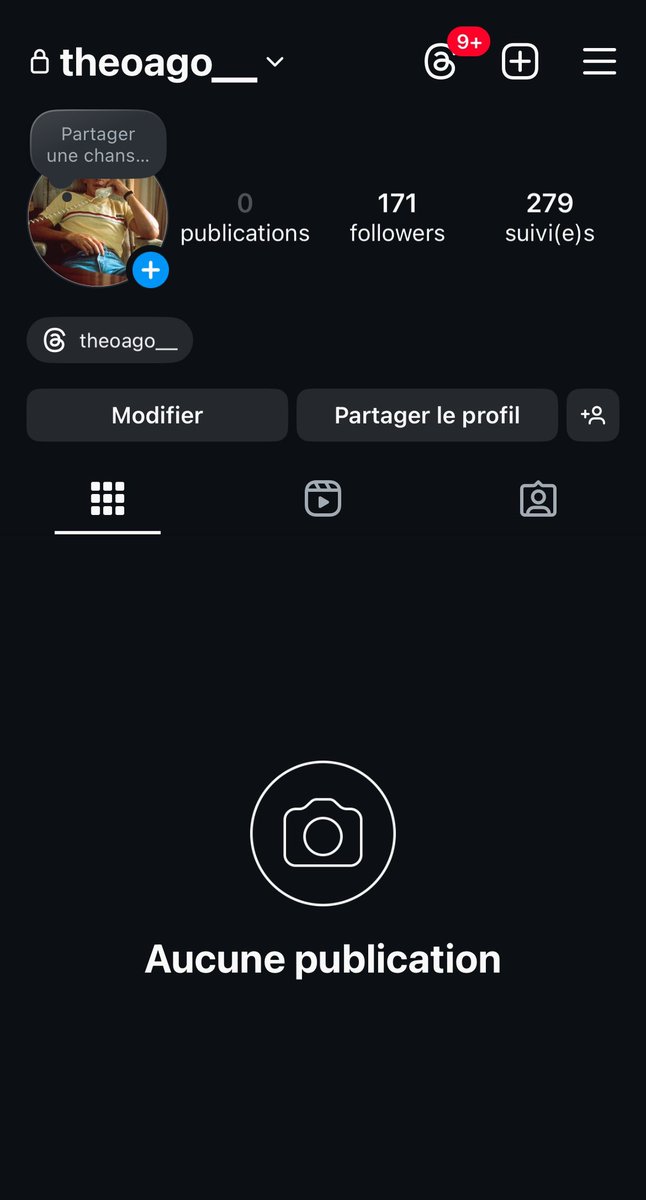The width and height of the screenshot is (646, 1200).
Task: Tap Partager le profil
Action: 427,415
